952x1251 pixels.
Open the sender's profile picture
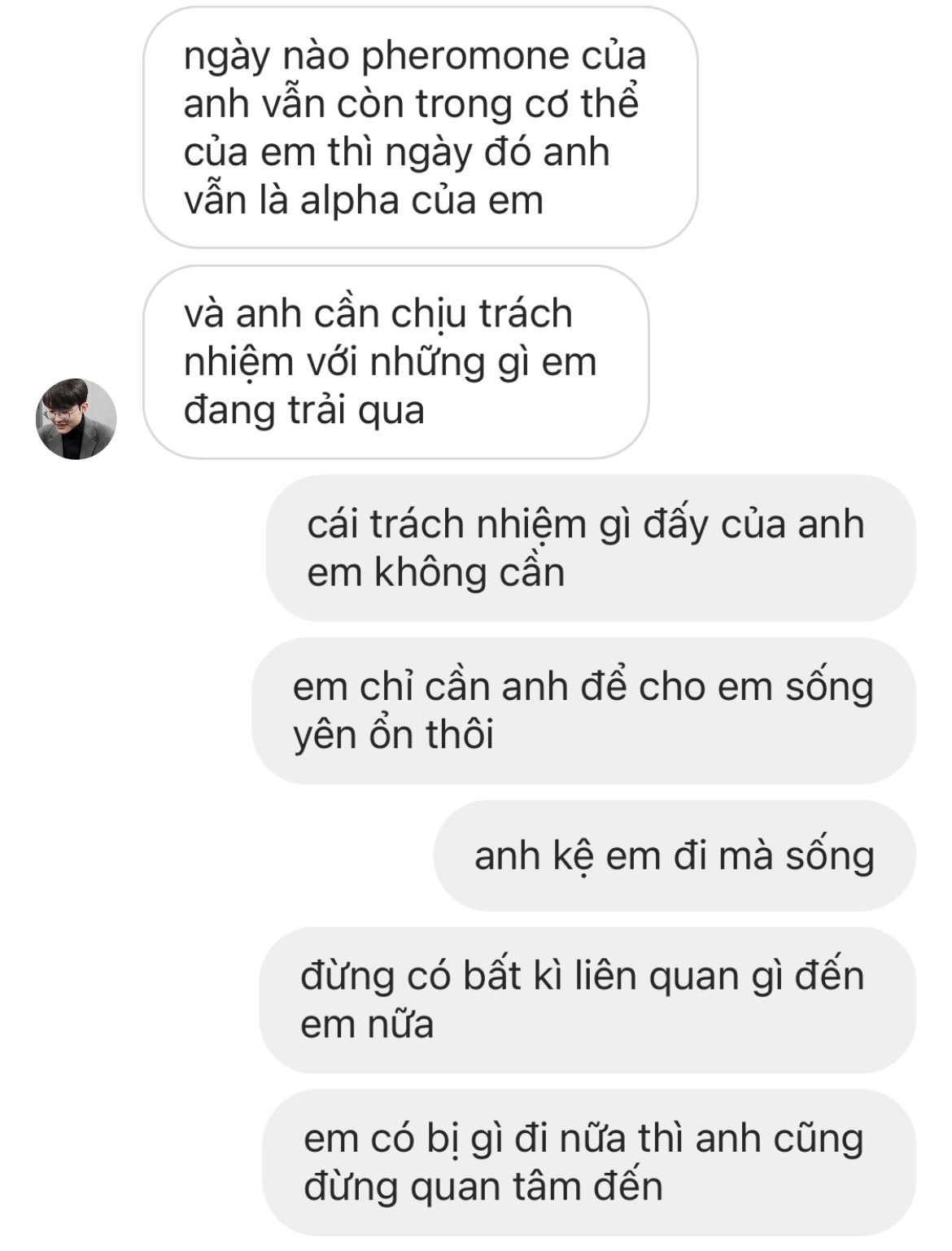(76, 419)
